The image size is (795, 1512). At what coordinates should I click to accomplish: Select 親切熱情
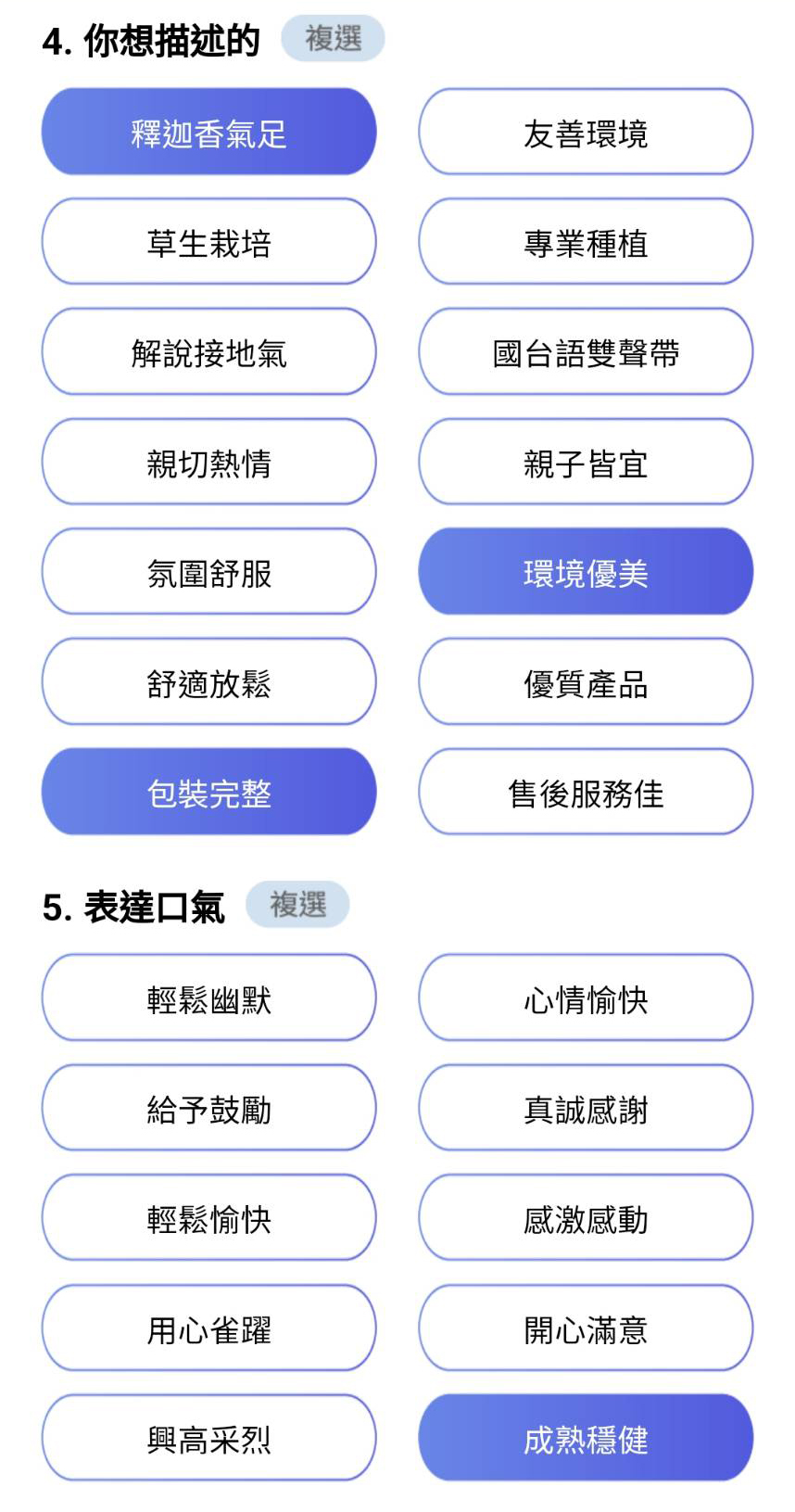click(208, 462)
